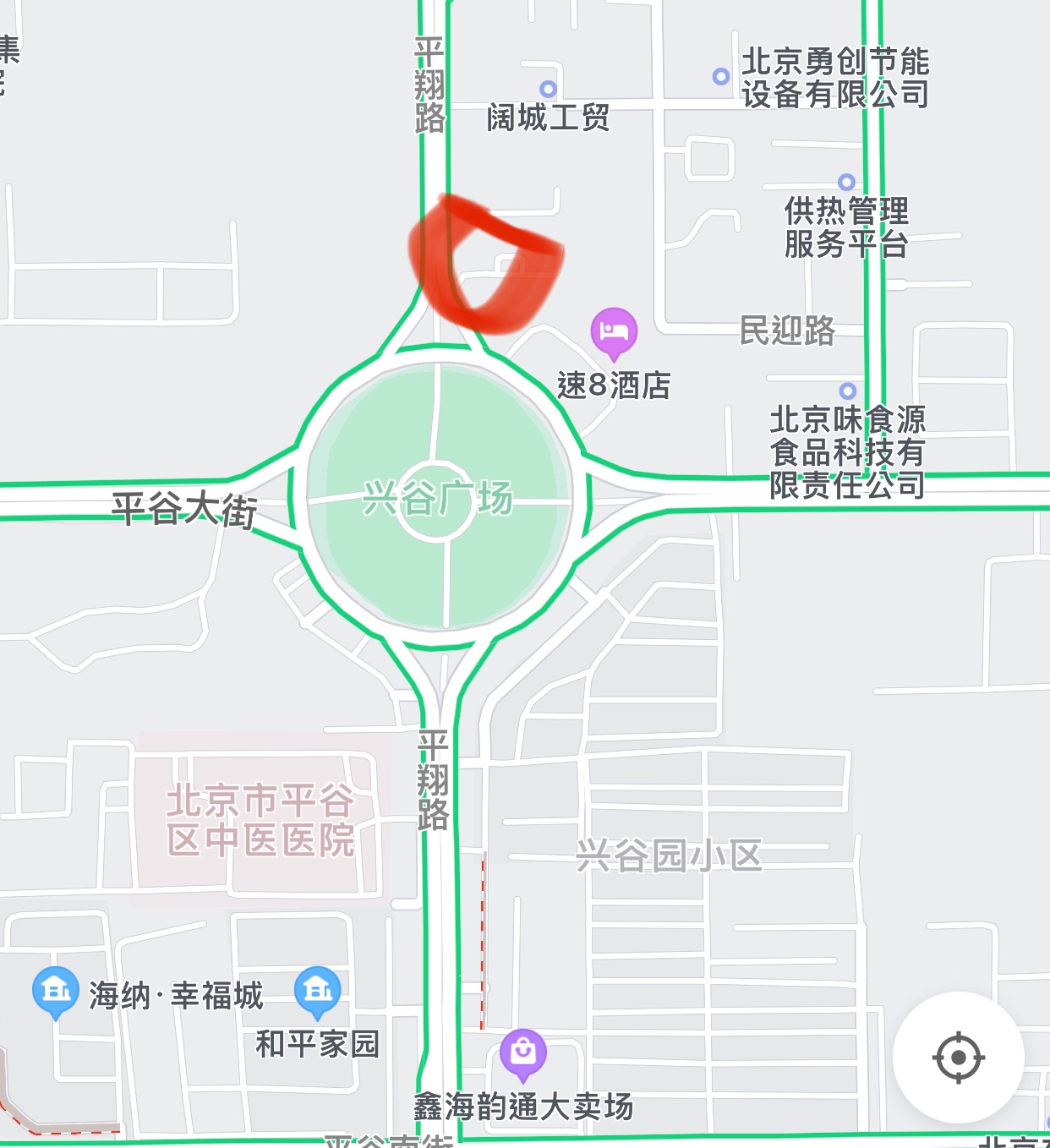Tap the 海纳·幸福城 residence marker
Image resolution: width=1050 pixels, height=1148 pixels.
pos(56,990)
